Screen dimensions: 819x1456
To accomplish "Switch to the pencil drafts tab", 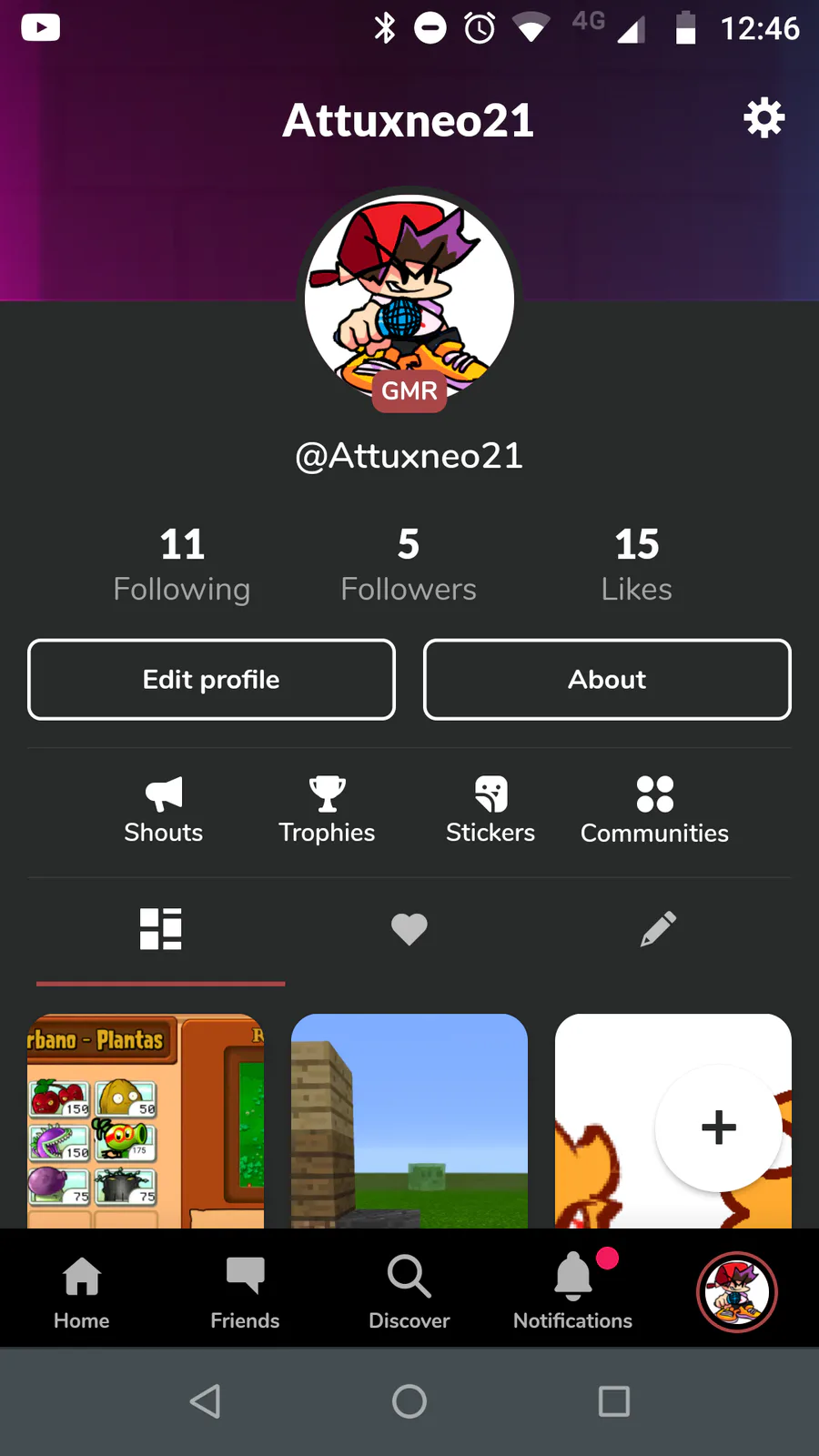I will point(658,929).
